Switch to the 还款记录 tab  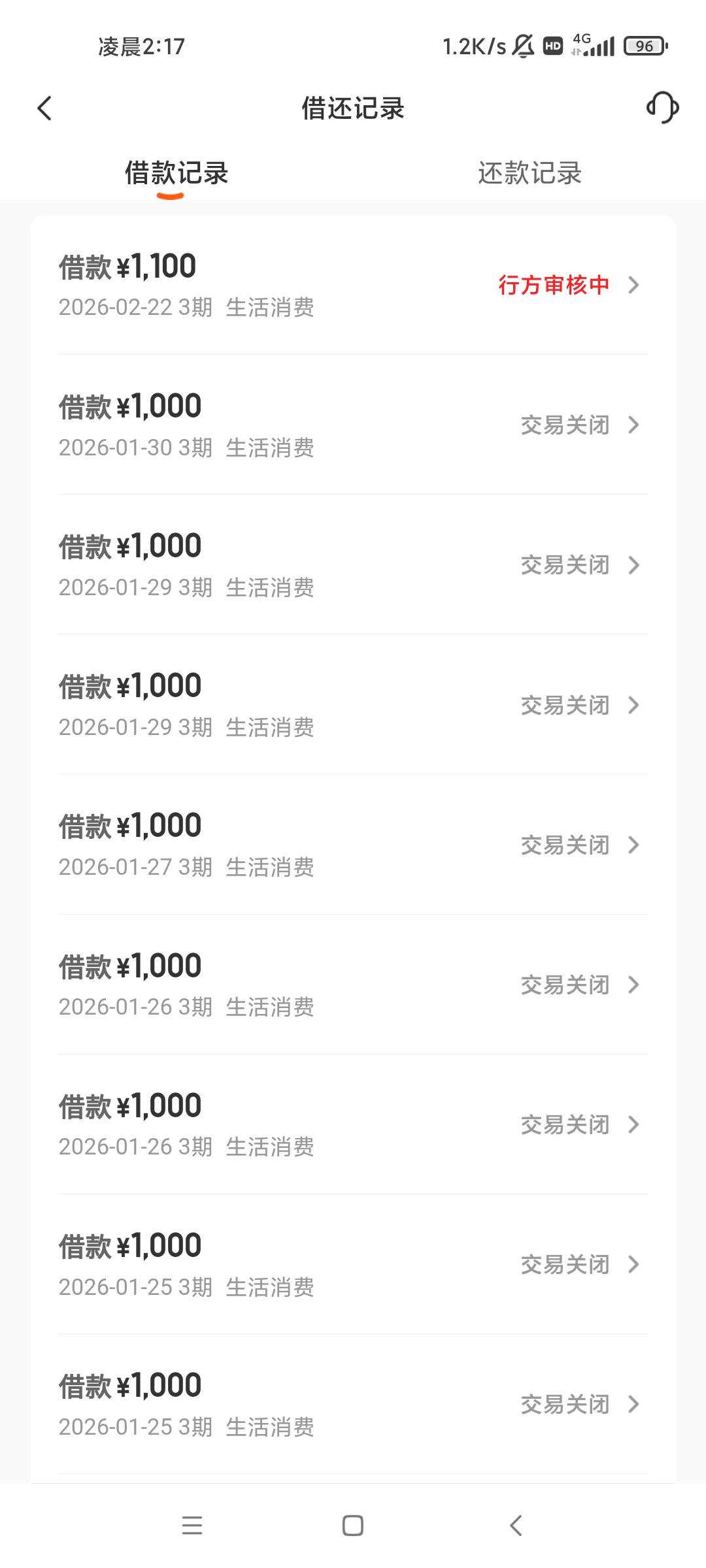pyautogui.click(x=529, y=174)
